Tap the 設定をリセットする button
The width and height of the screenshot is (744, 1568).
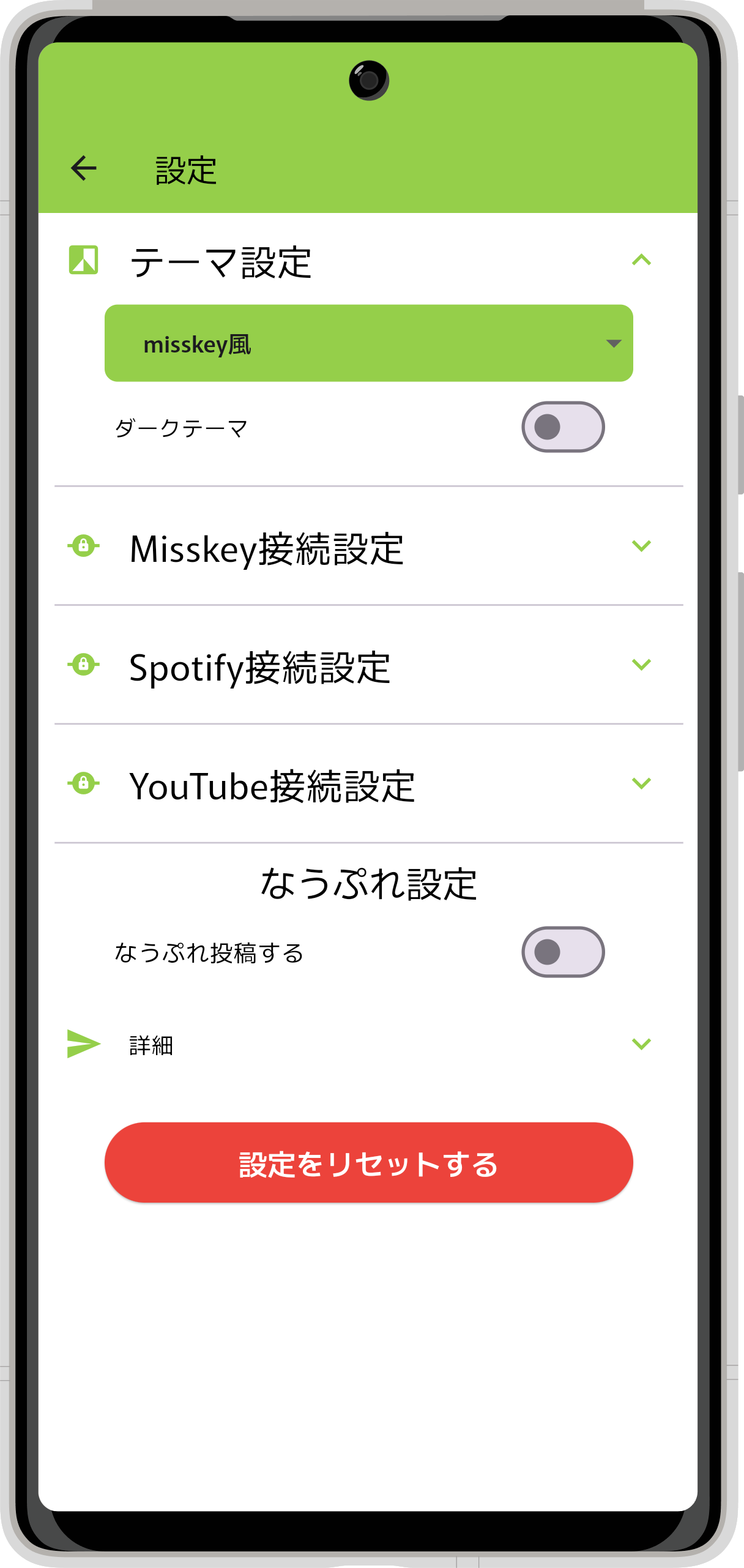(368, 1163)
